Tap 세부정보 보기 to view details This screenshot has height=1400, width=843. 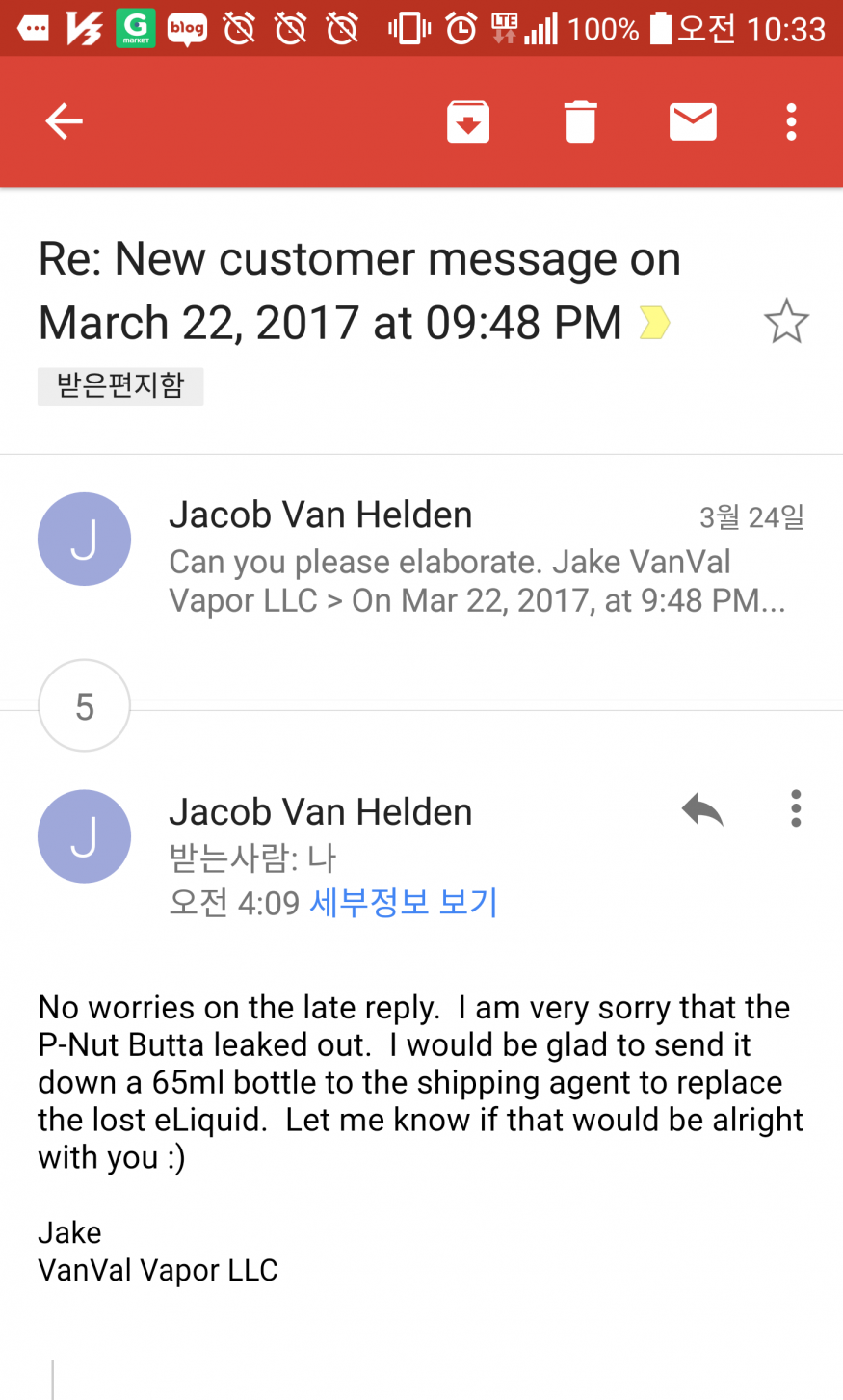(x=403, y=903)
